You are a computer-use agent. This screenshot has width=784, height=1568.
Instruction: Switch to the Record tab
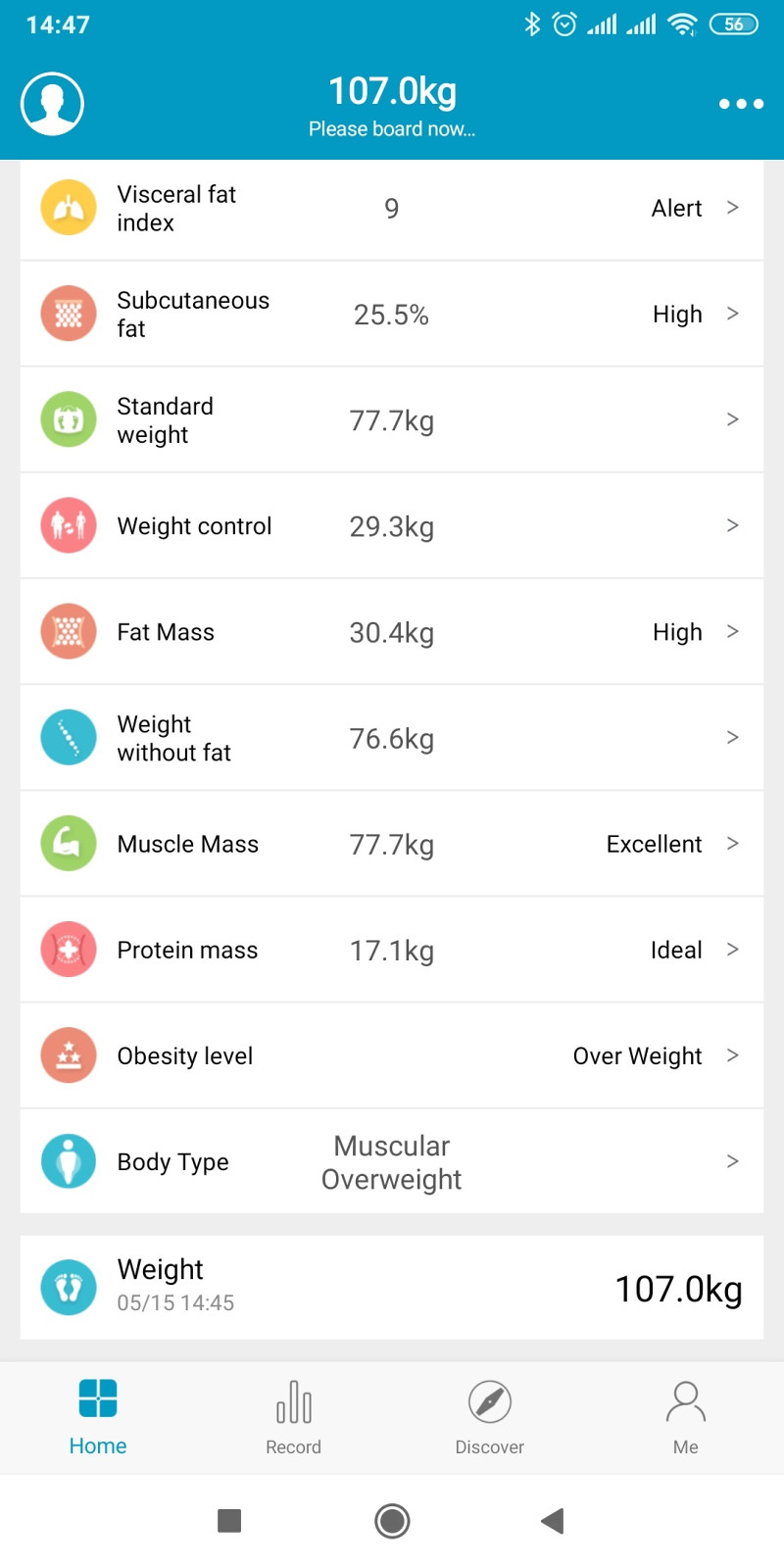tap(294, 1417)
